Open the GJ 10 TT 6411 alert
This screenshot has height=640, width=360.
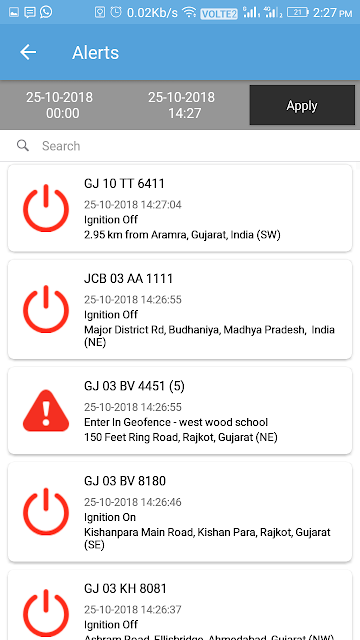pyautogui.click(x=180, y=208)
